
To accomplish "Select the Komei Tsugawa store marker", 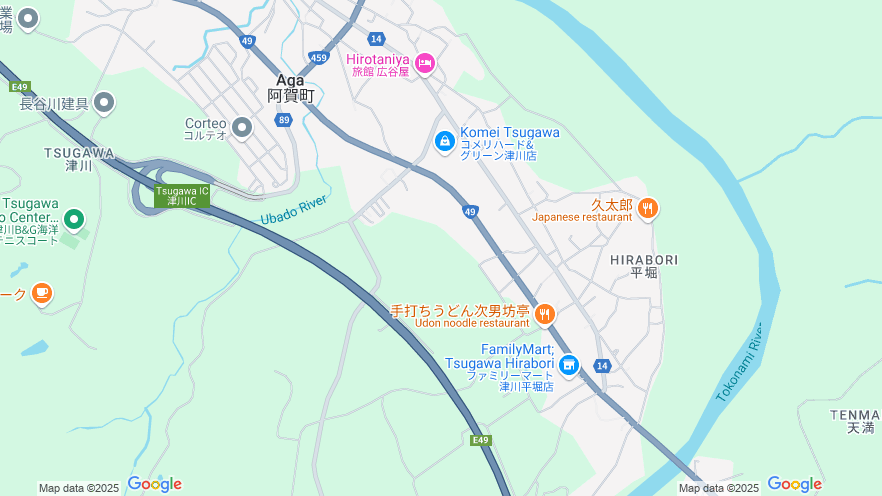I will click(x=445, y=142).
